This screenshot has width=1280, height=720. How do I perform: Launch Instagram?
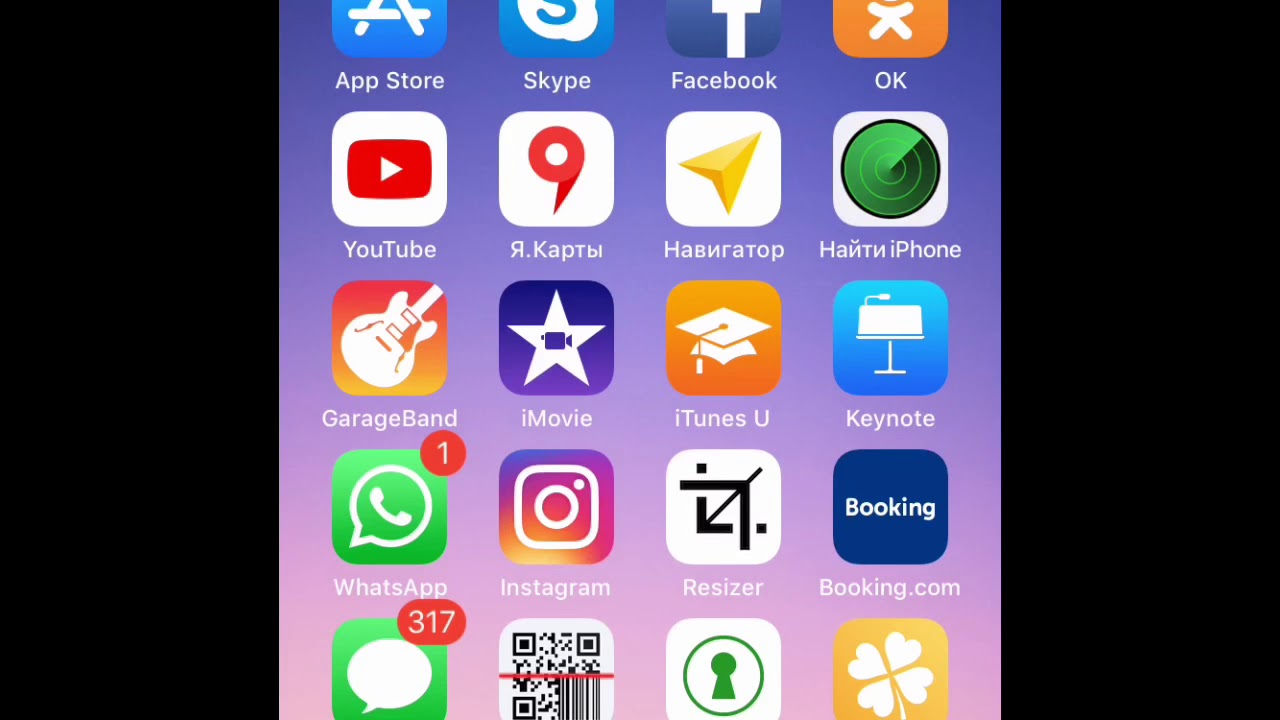point(556,507)
